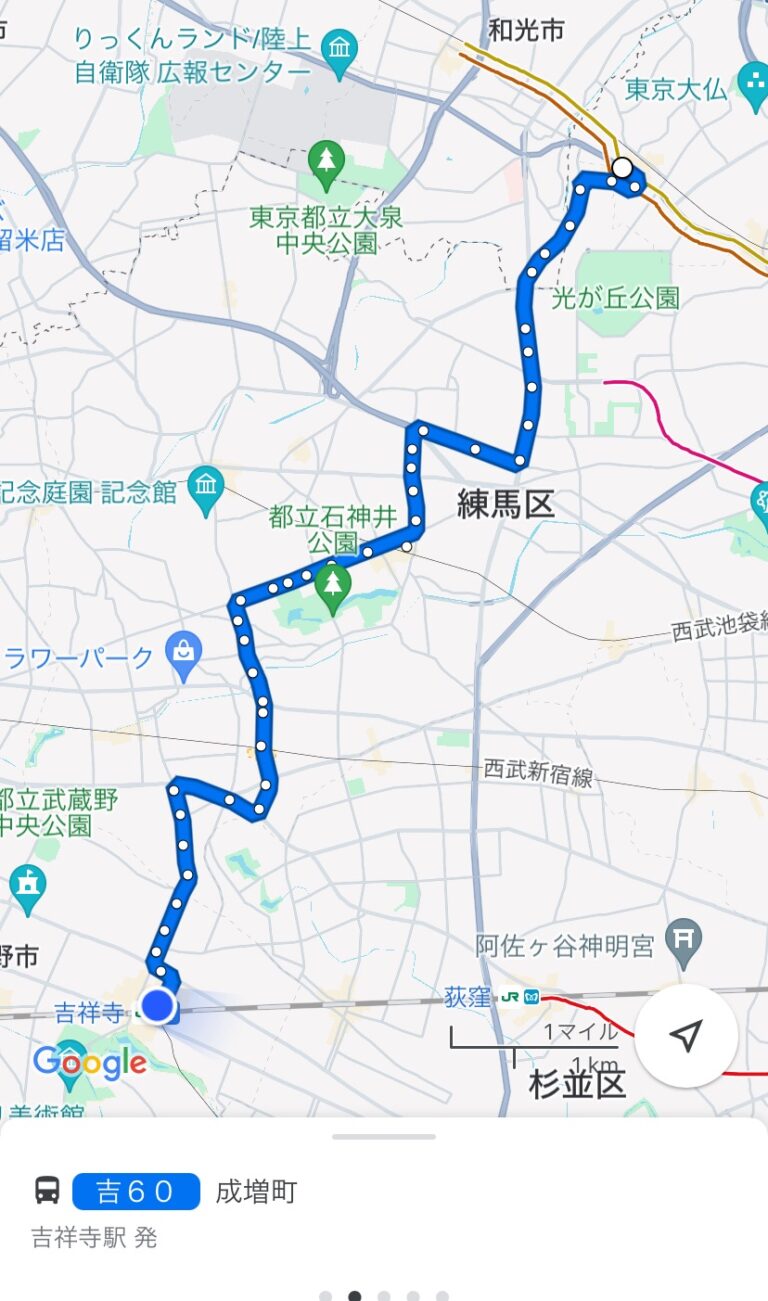The image size is (768, 1301).
Task: Select the 成増町 destination stop circle
Action: pos(622,167)
